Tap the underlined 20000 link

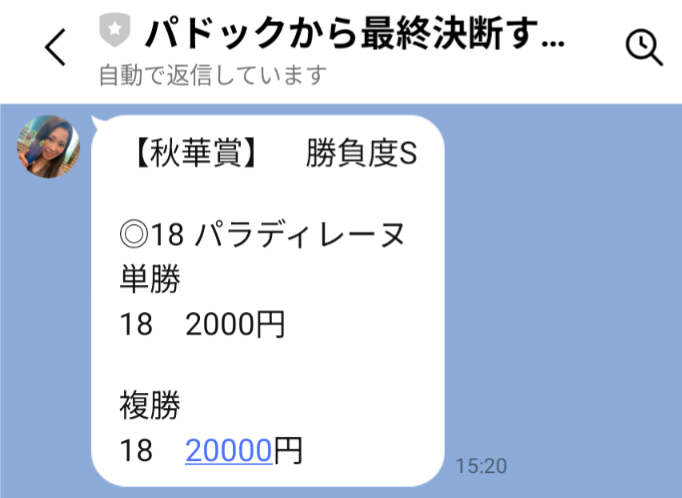click(229, 451)
